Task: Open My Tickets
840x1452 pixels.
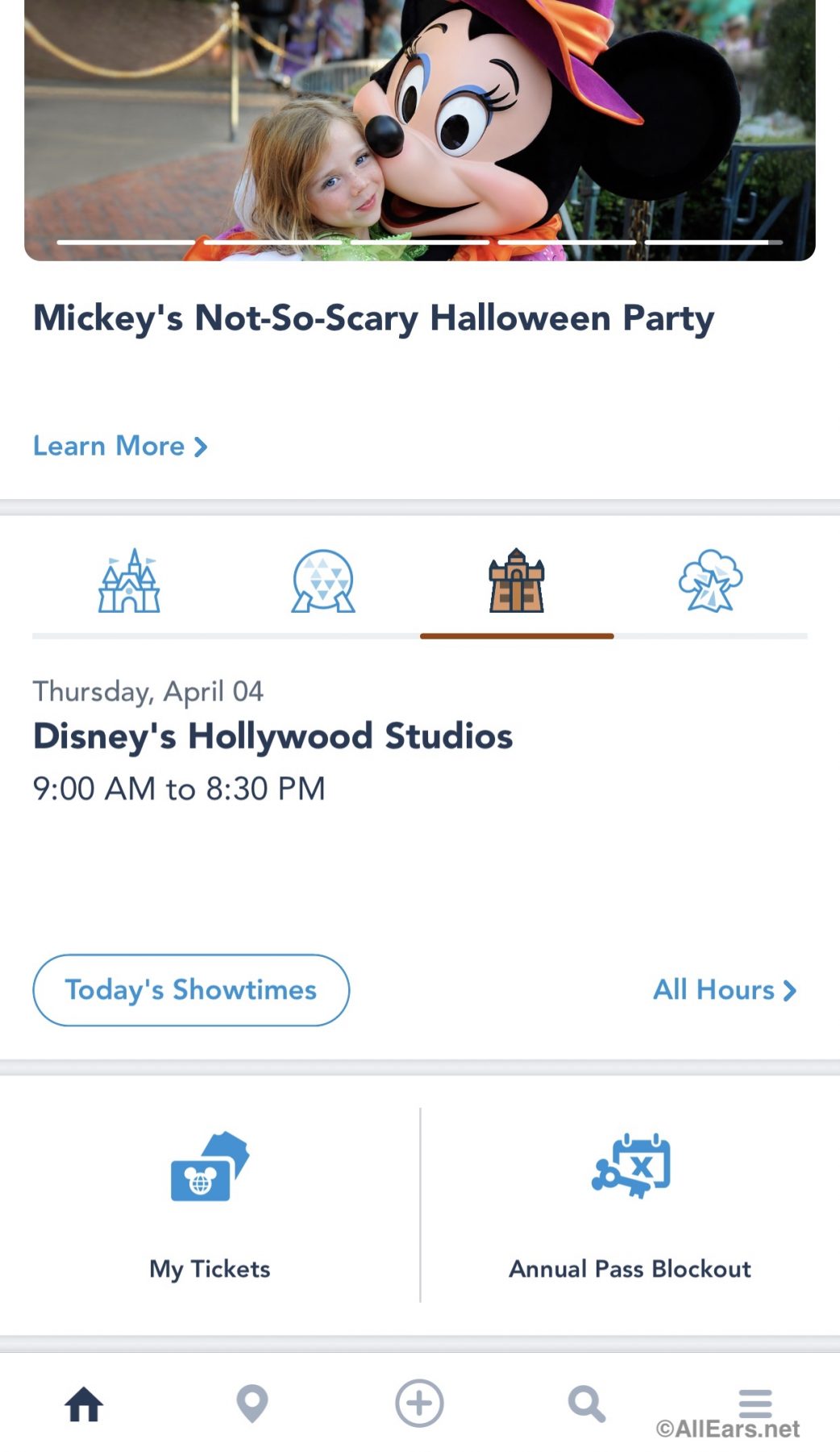Action: coord(210,1205)
